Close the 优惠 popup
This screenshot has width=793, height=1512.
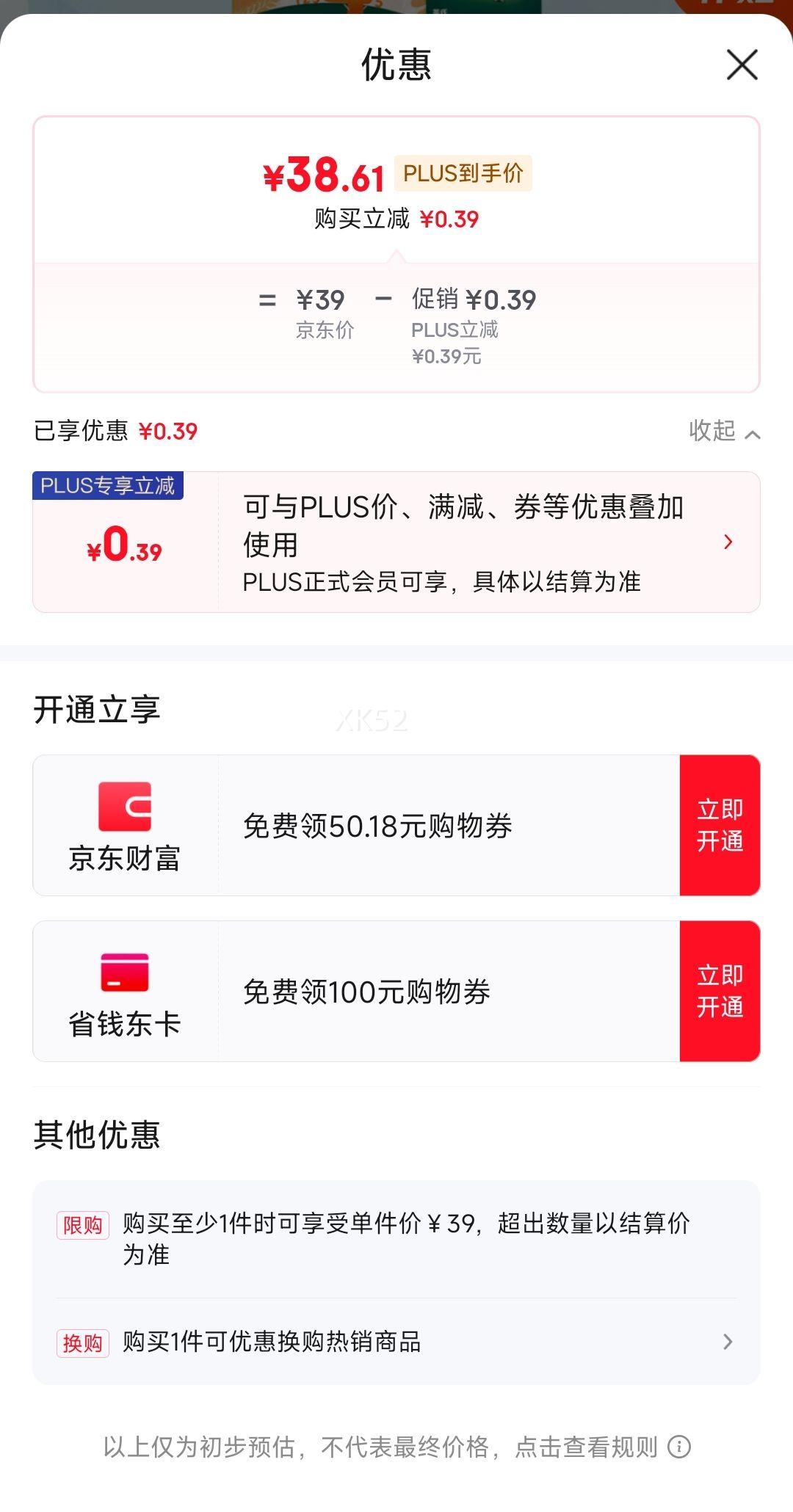pos(742,65)
